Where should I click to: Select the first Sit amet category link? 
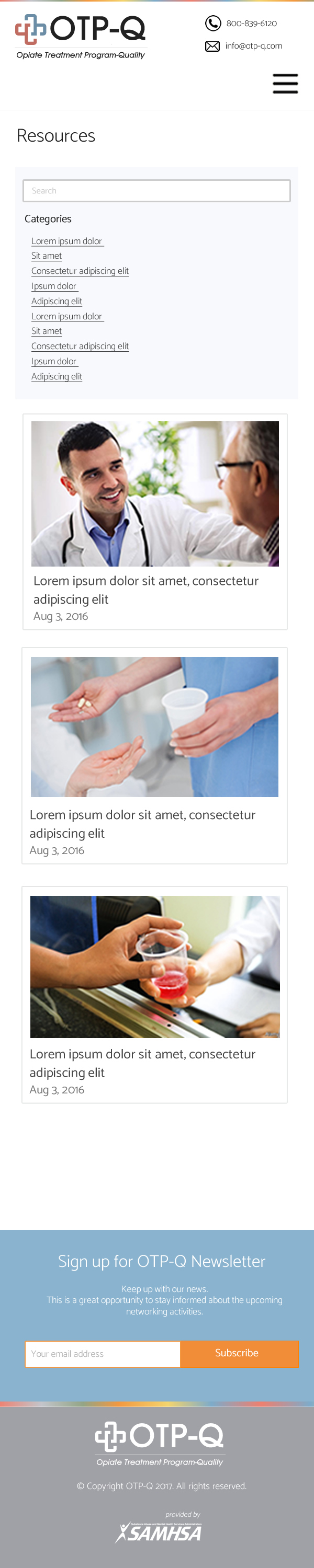coord(47,256)
